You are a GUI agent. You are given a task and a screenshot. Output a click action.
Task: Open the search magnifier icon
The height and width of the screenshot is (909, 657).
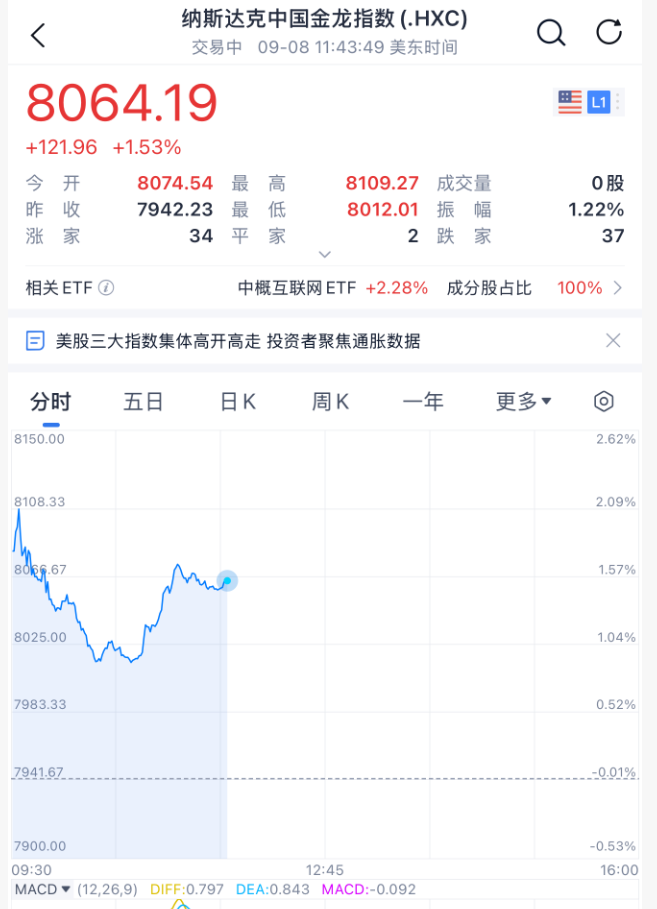[551, 33]
